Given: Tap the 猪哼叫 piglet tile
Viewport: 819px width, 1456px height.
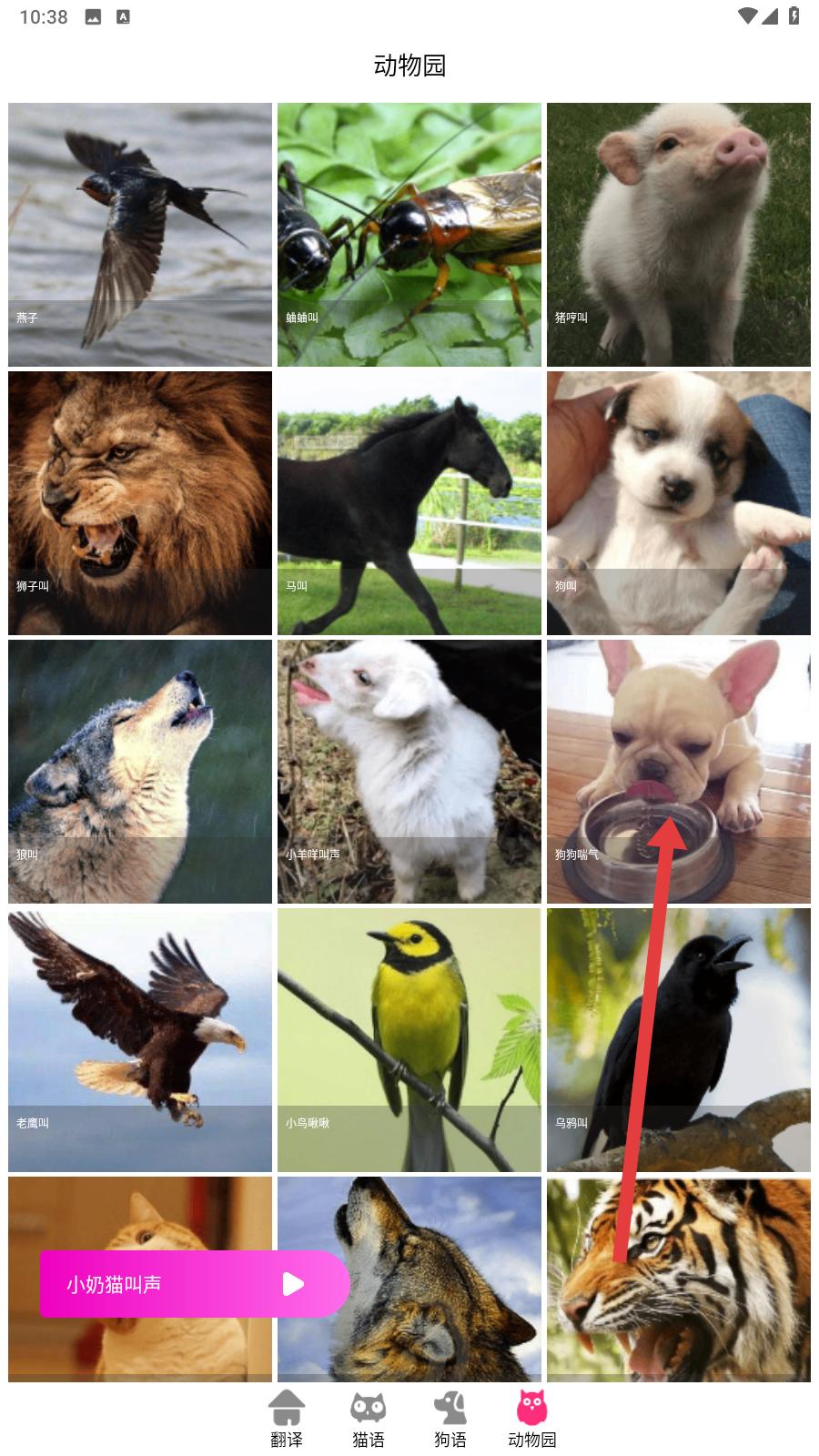Looking at the screenshot, I should tap(679, 235).
